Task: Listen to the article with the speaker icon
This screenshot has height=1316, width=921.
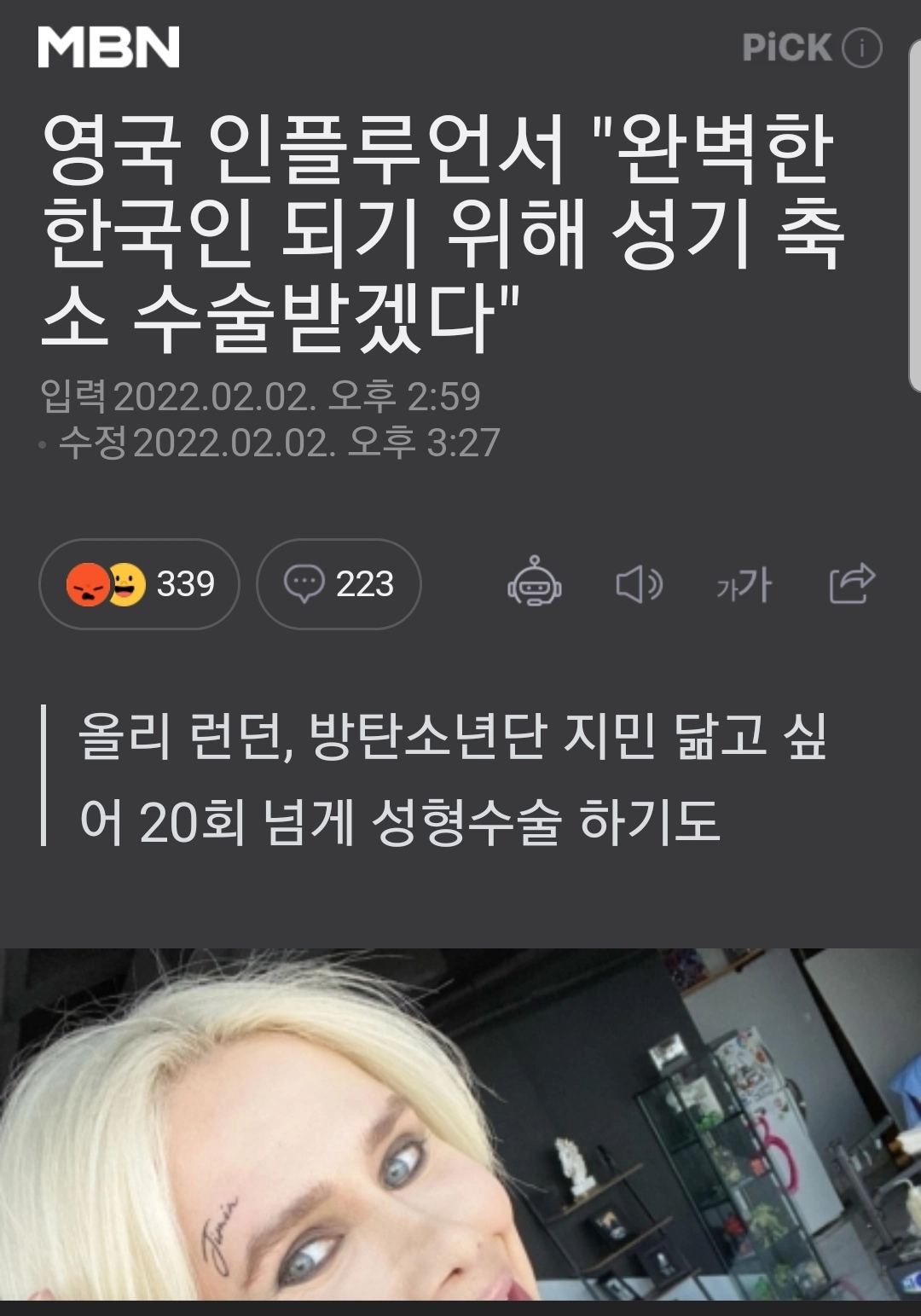Action: (x=639, y=584)
